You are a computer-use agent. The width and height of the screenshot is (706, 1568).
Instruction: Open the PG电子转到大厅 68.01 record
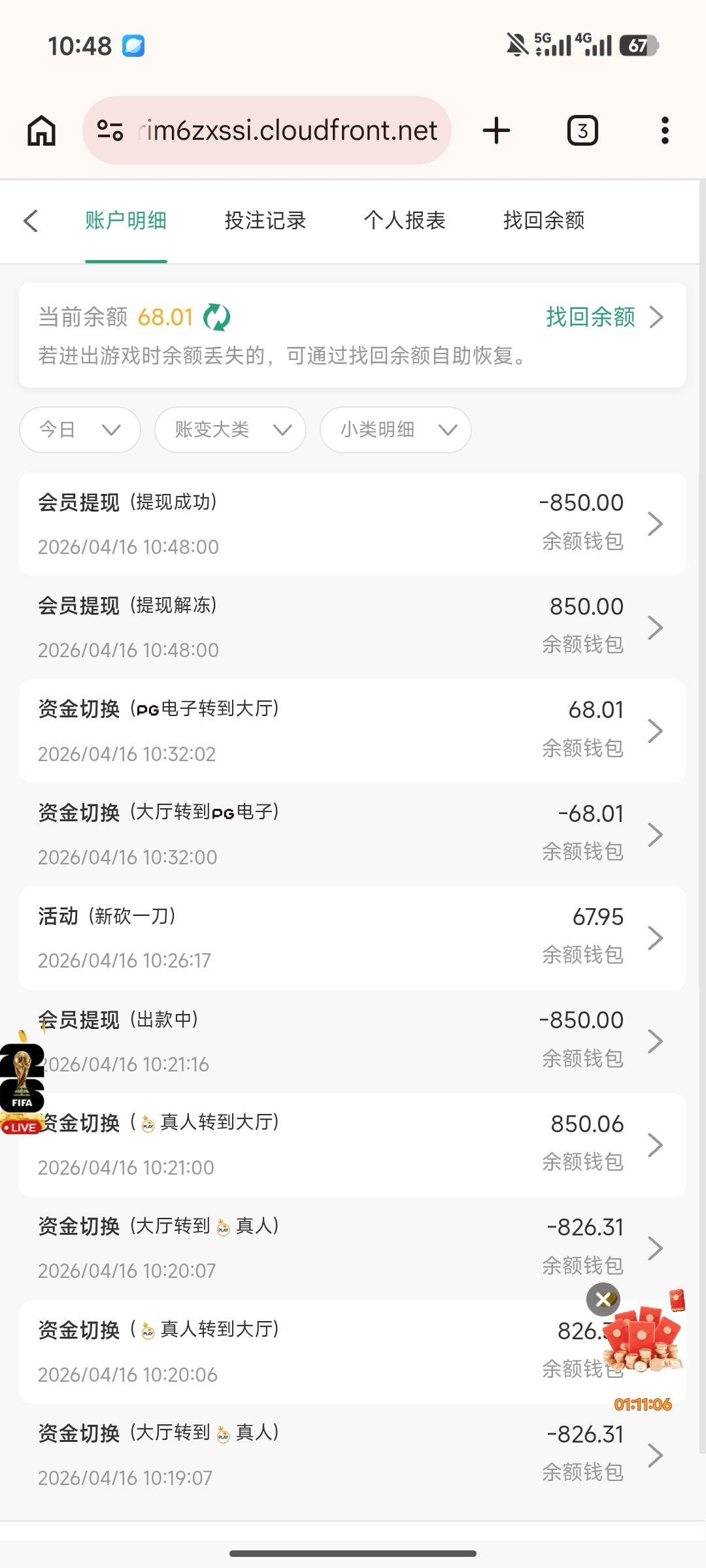click(352, 730)
